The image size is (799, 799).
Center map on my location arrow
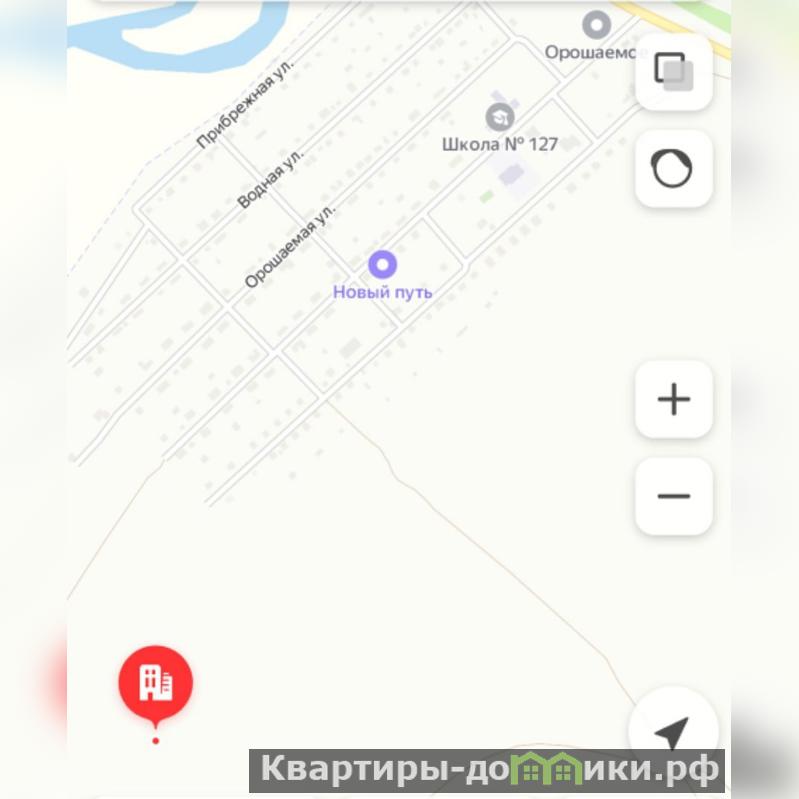click(x=672, y=732)
